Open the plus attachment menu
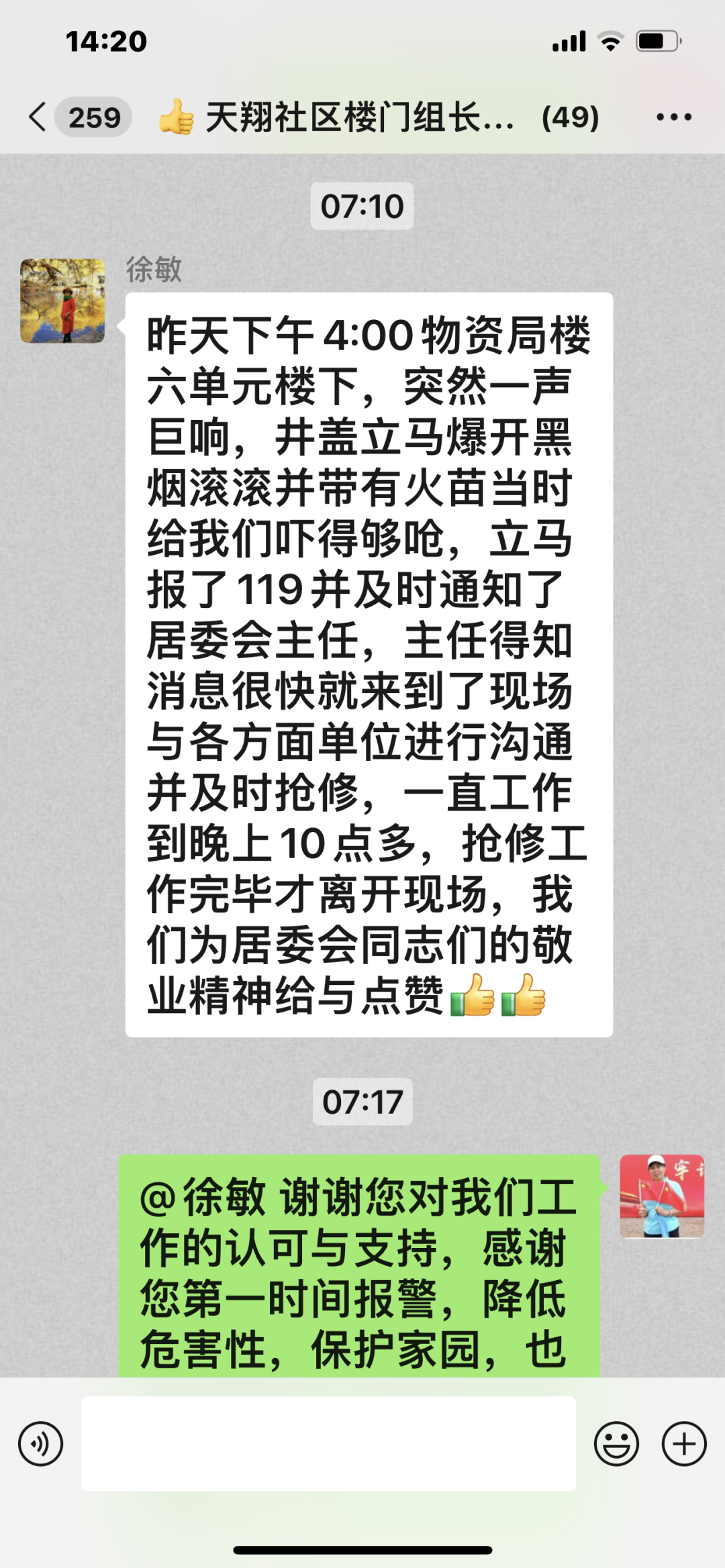The width and height of the screenshot is (725, 1568). (x=684, y=1443)
